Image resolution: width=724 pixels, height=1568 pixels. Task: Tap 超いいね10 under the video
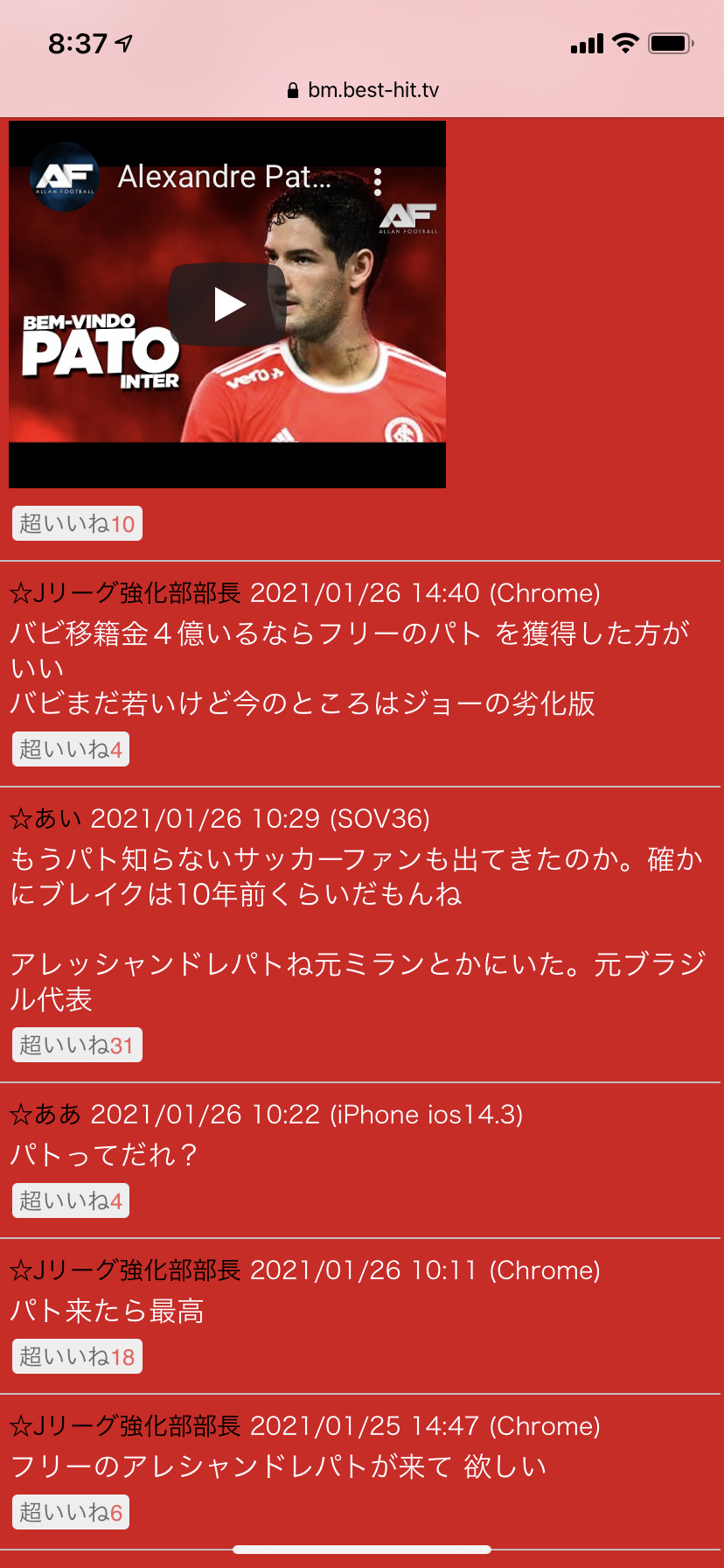[77, 524]
